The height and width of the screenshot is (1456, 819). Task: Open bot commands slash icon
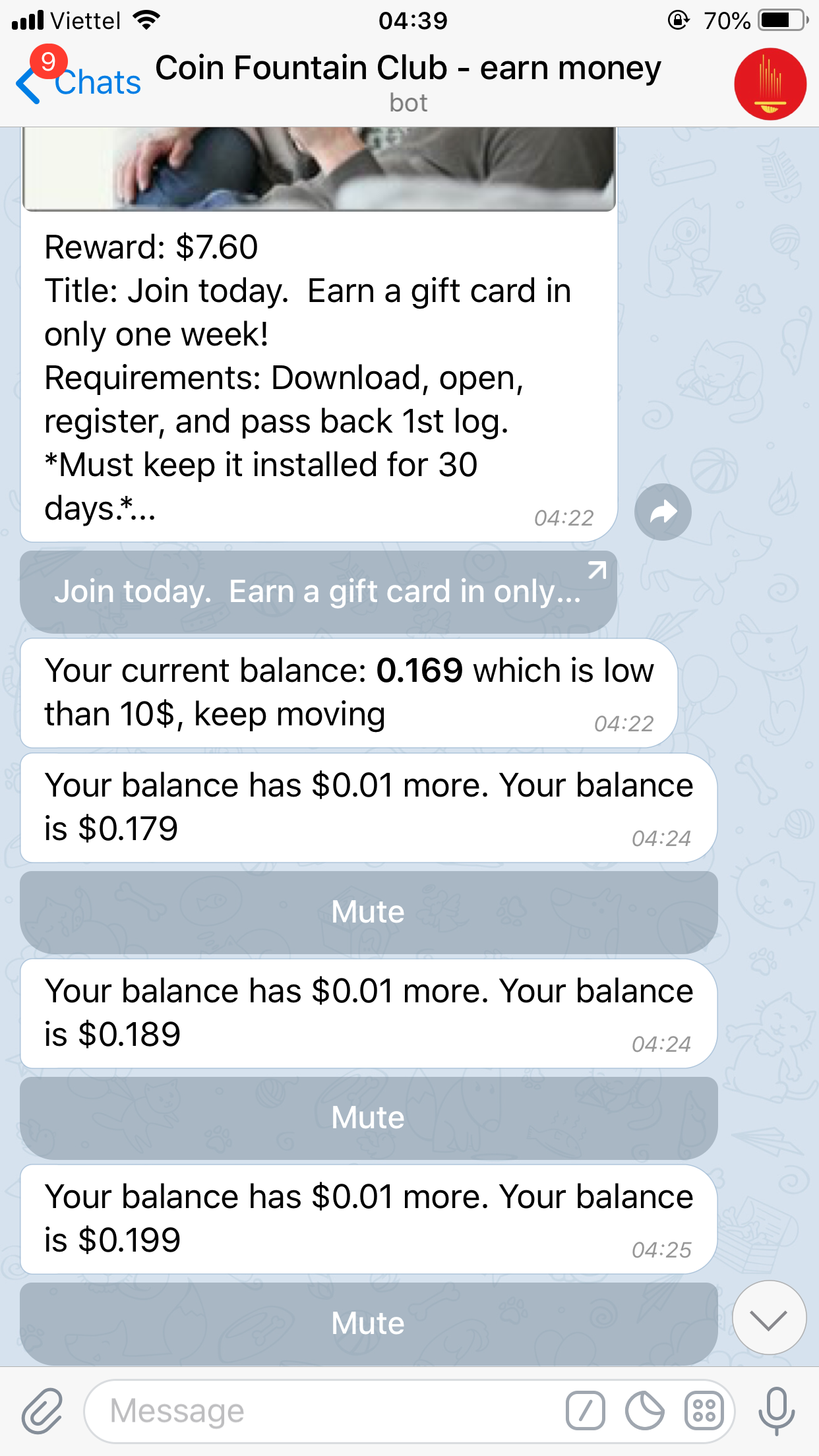click(x=585, y=1411)
